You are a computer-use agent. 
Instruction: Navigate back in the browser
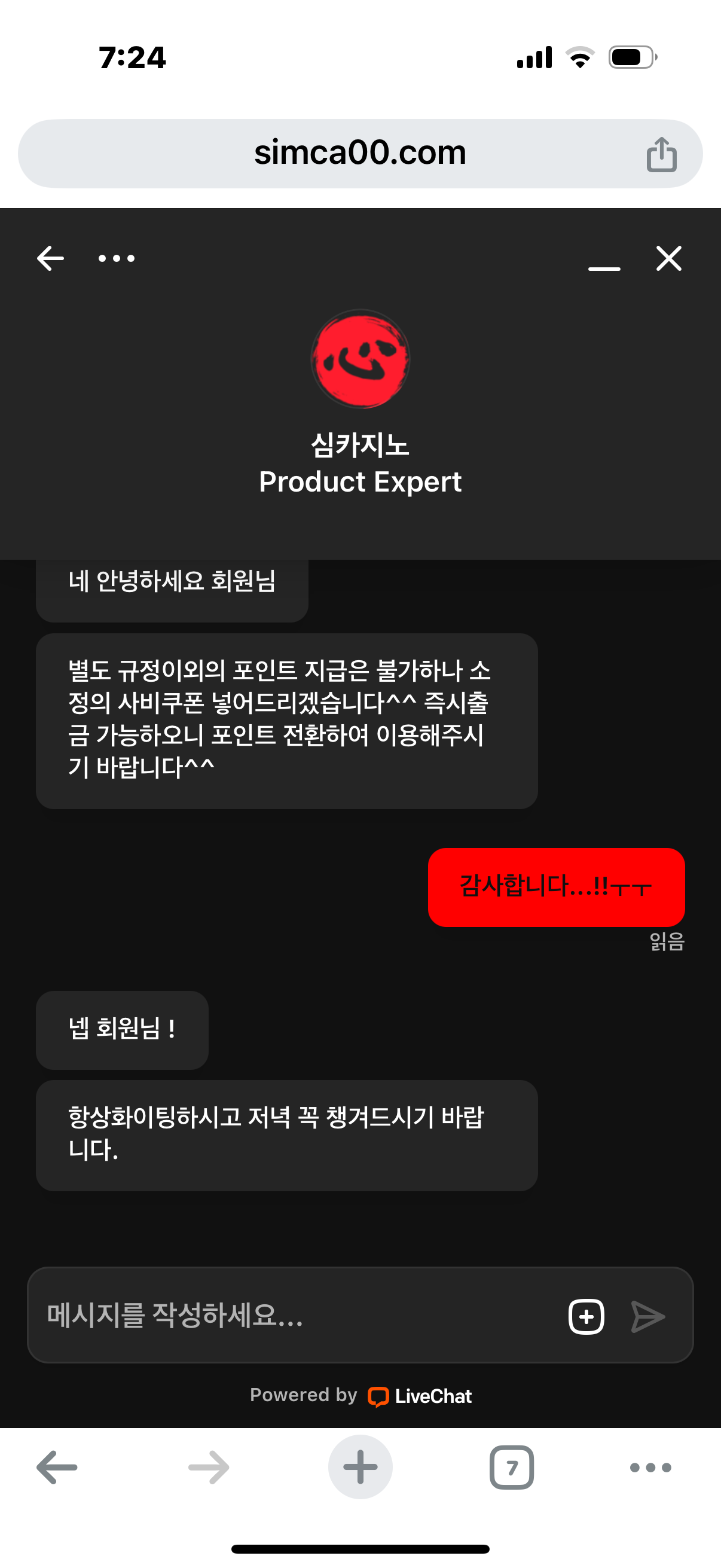(x=57, y=1467)
